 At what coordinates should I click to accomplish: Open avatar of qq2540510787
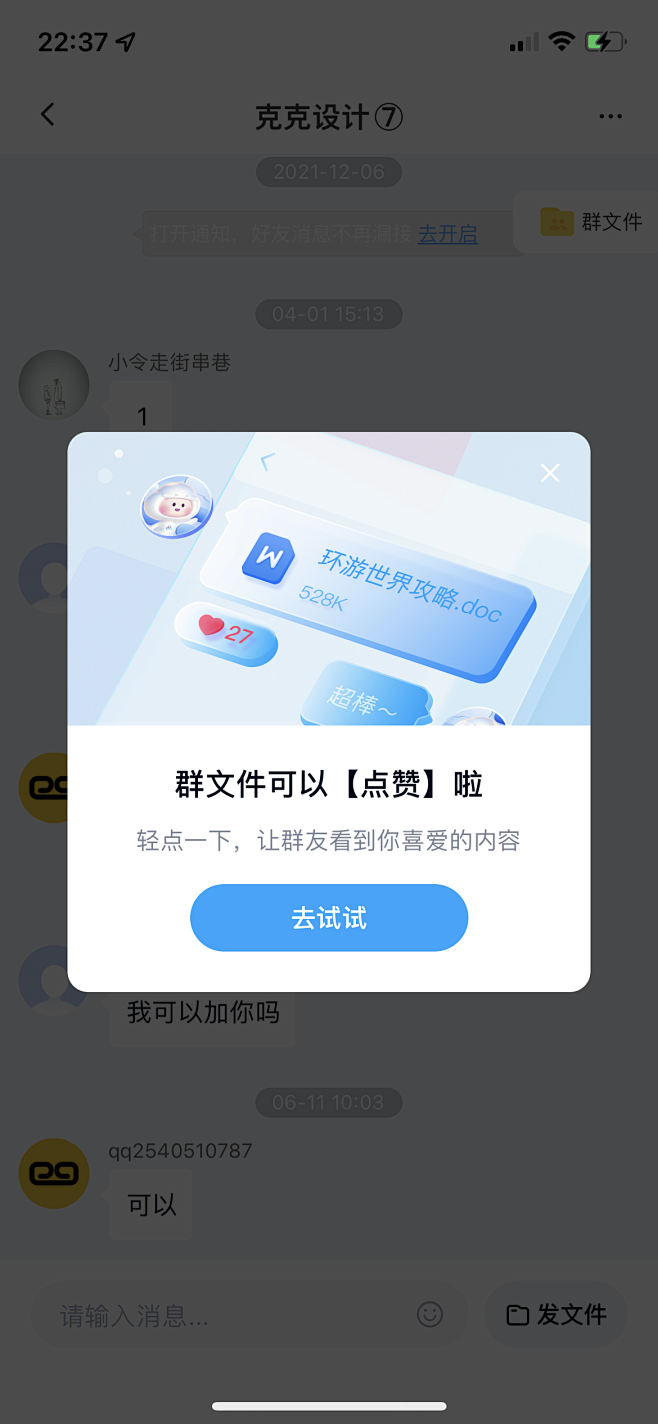(54, 1173)
